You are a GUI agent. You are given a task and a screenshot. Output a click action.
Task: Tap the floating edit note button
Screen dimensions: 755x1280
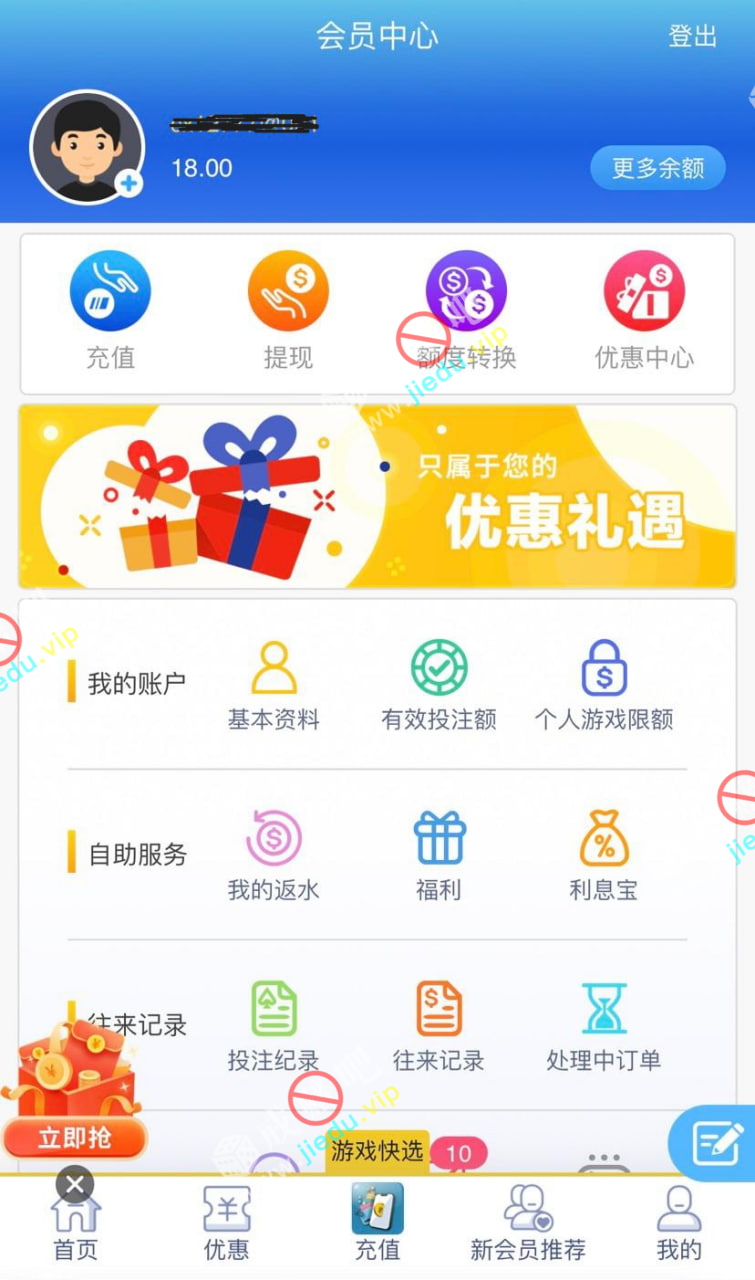[x=716, y=1142]
